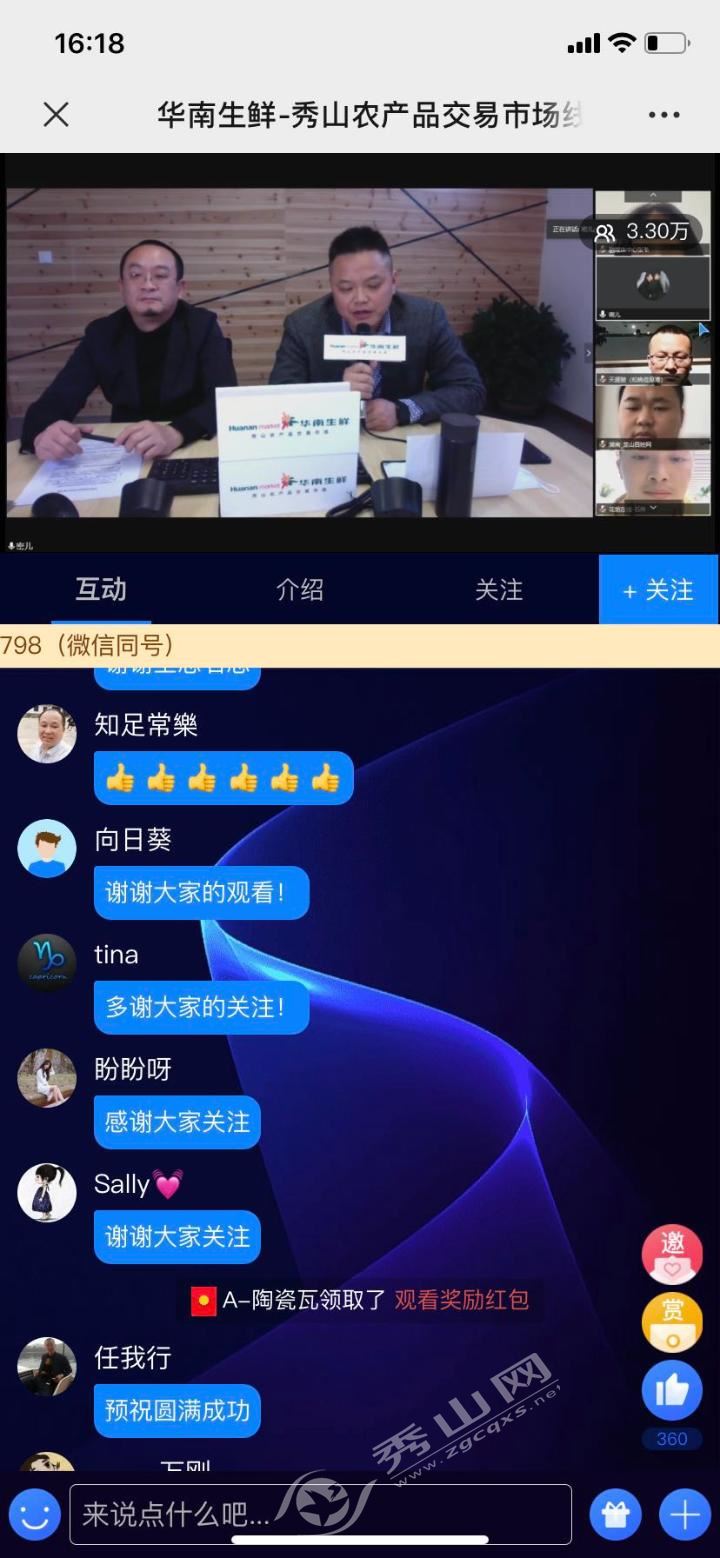Send a tip with the 赏 button

(x=672, y=1322)
